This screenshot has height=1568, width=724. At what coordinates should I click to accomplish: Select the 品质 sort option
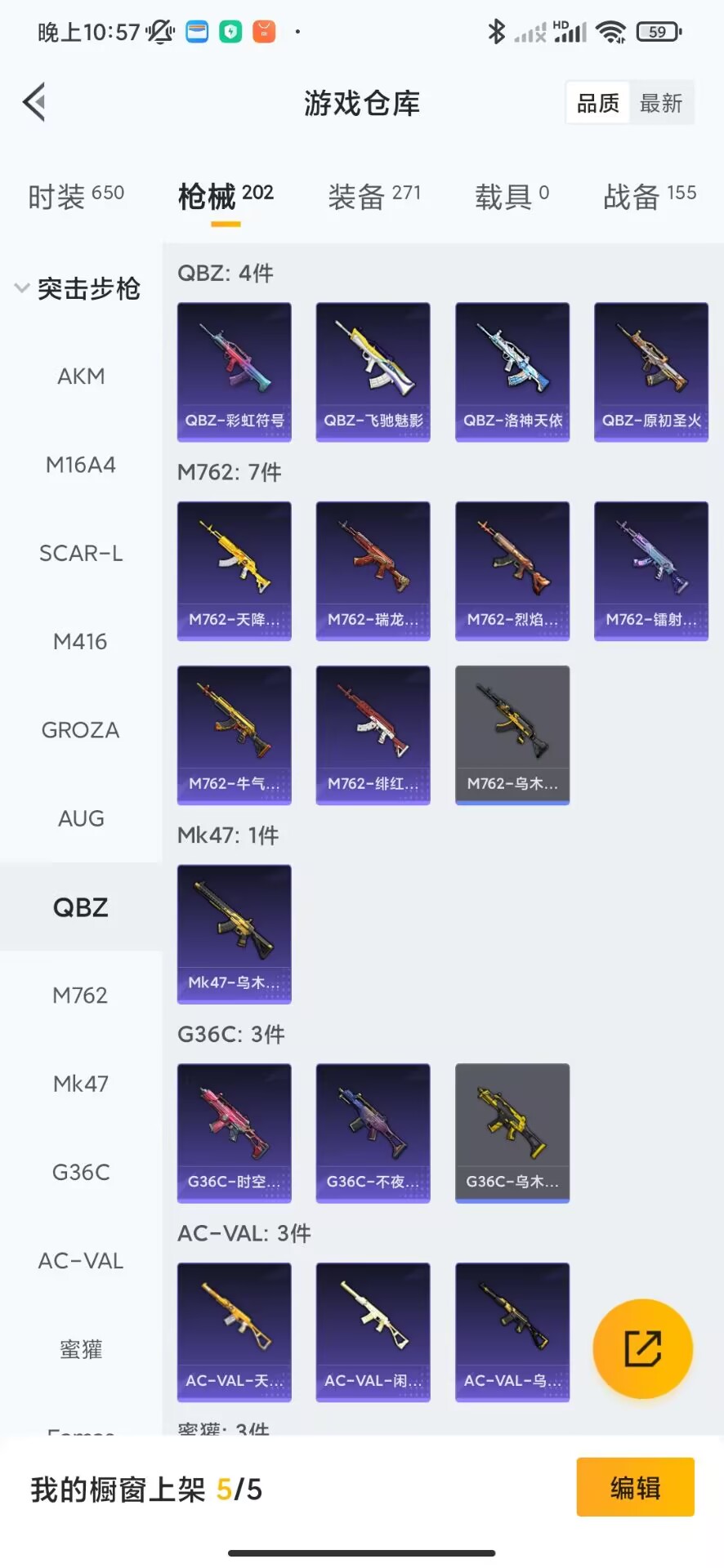[598, 103]
